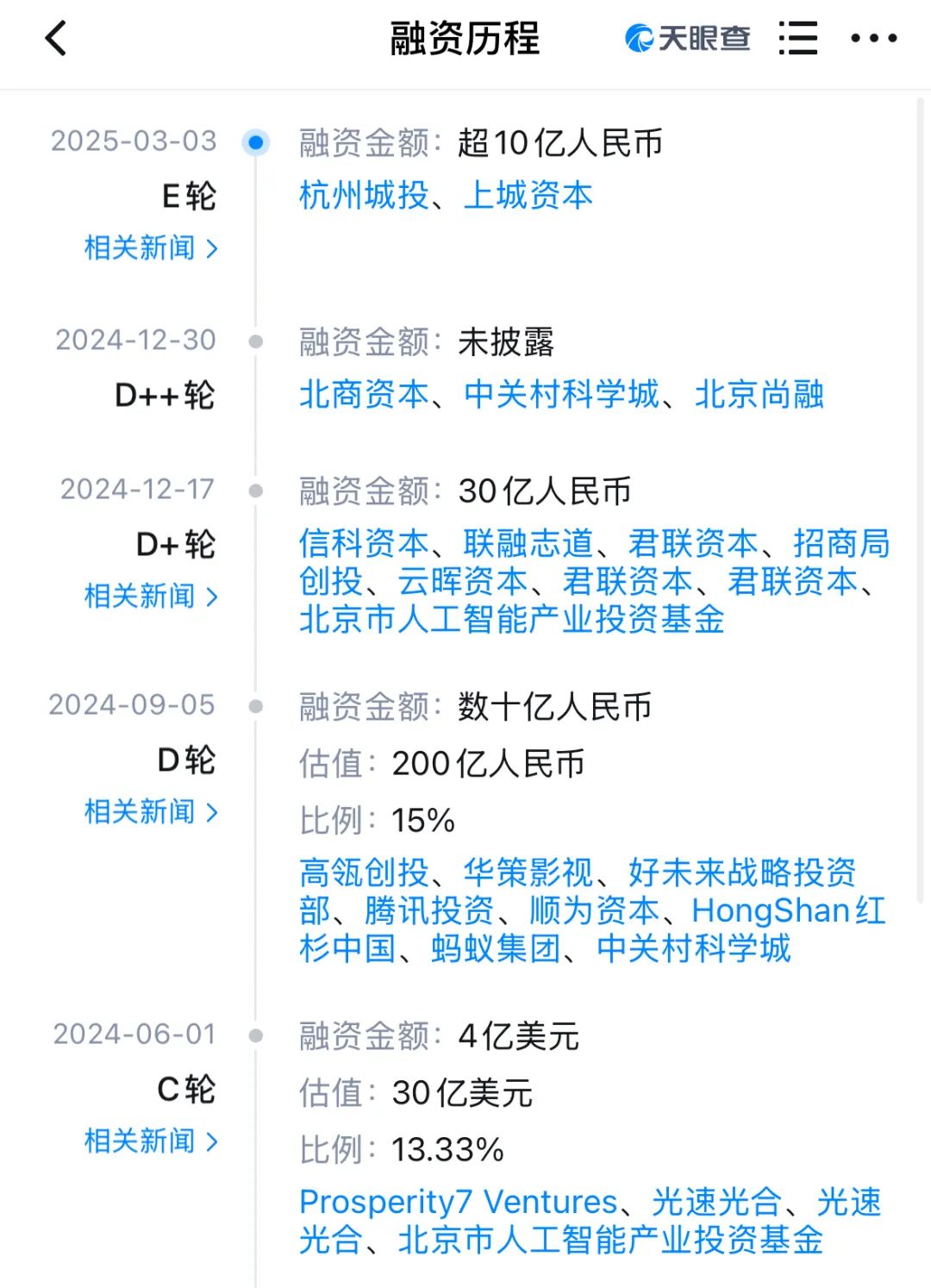Image resolution: width=931 pixels, height=1288 pixels.
Task: View investor 信科资本
Action: pyautogui.click(x=364, y=544)
